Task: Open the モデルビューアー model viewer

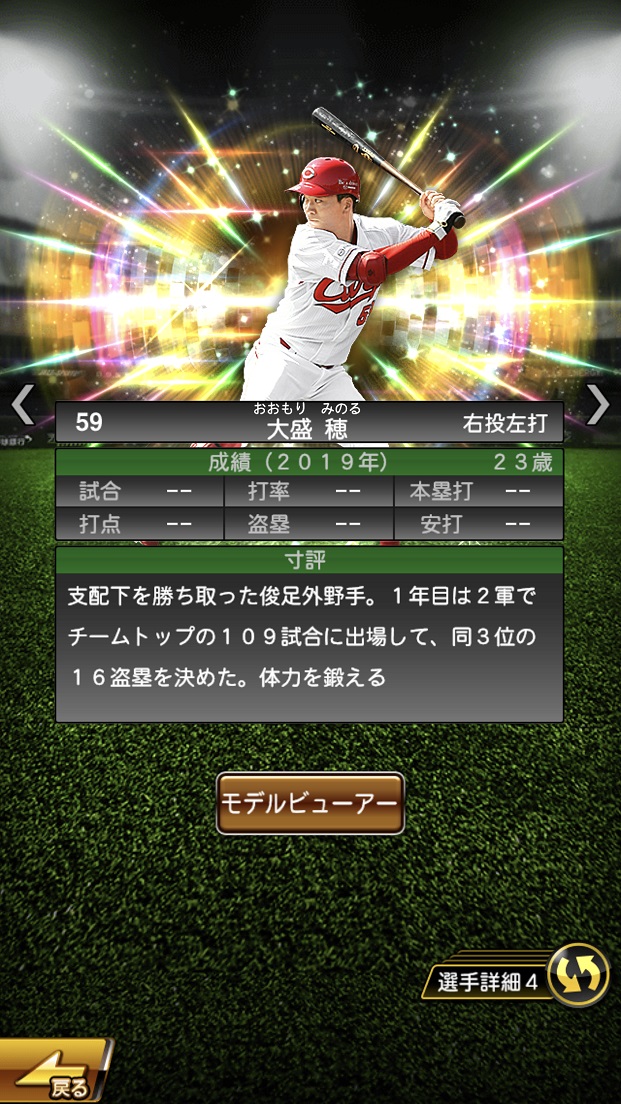Action: click(310, 803)
